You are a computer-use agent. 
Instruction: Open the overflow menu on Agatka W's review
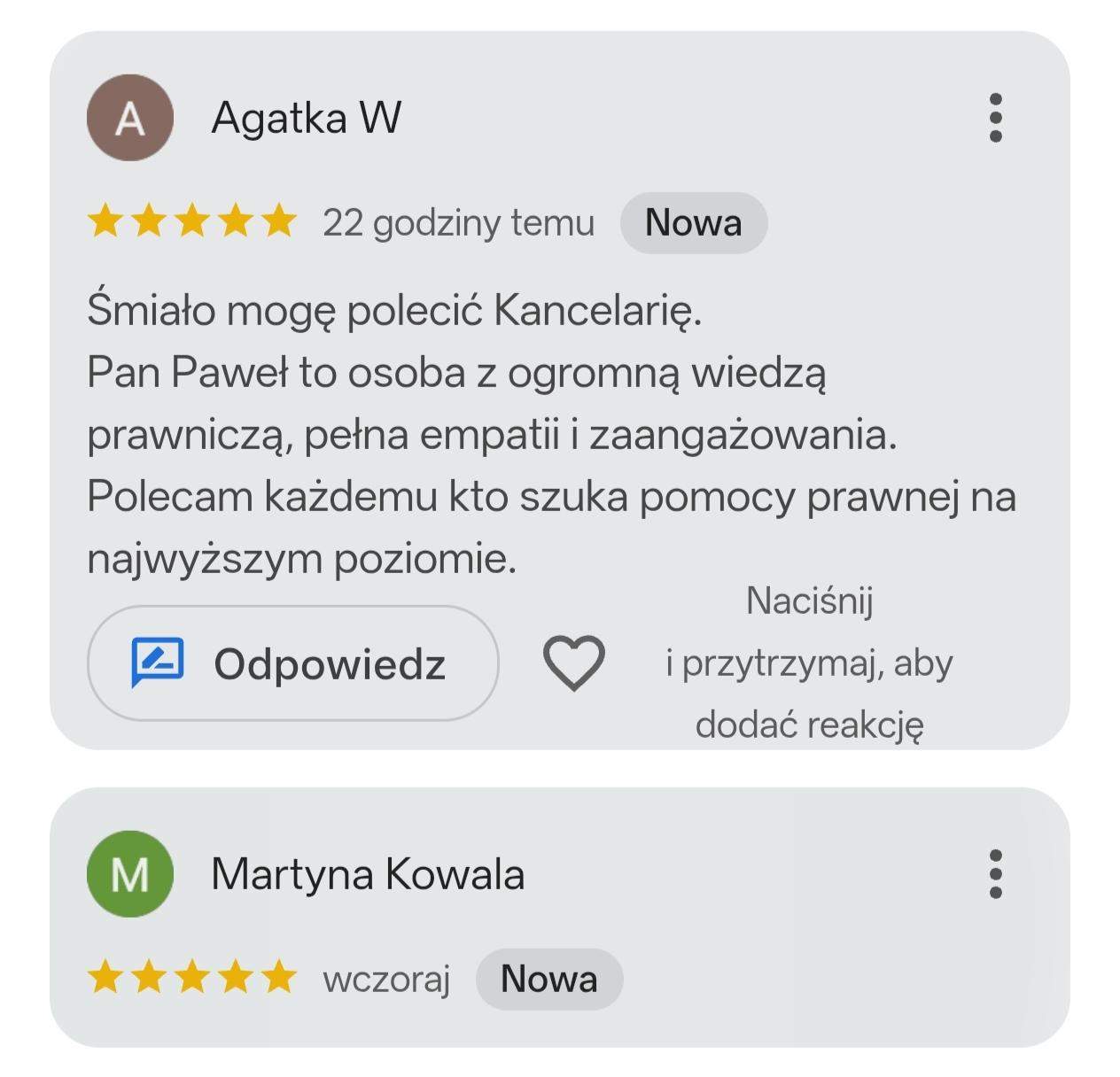[x=995, y=118]
